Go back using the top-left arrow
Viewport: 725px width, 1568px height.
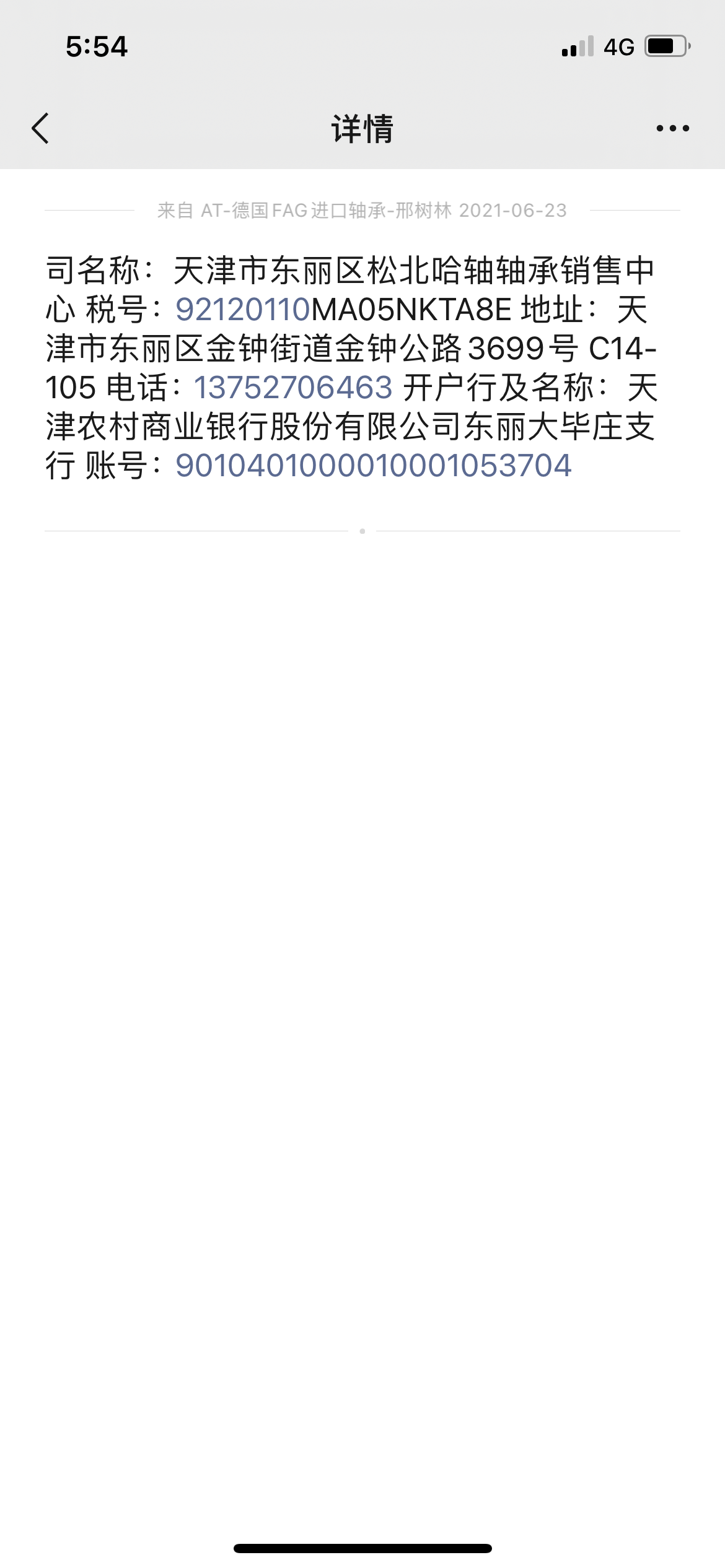[x=40, y=129]
